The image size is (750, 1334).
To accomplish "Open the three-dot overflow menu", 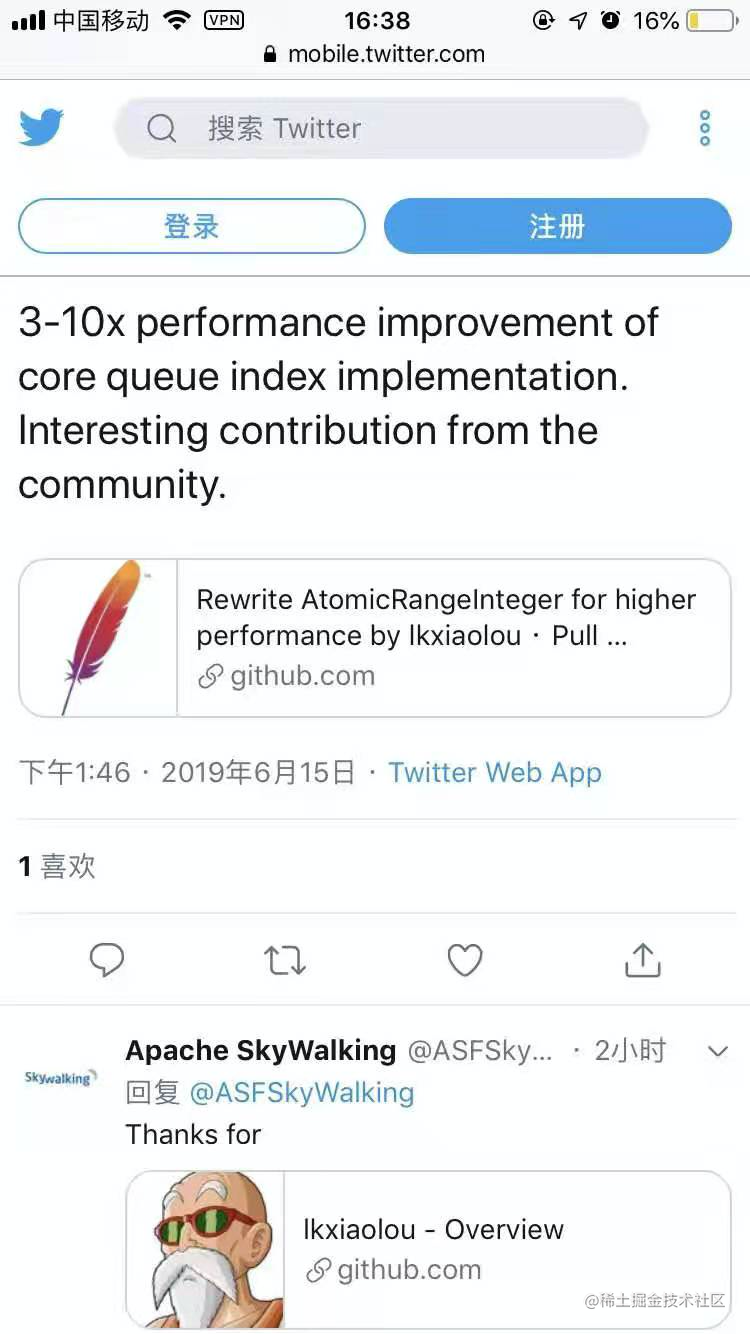I will pyautogui.click(x=705, y=128).
